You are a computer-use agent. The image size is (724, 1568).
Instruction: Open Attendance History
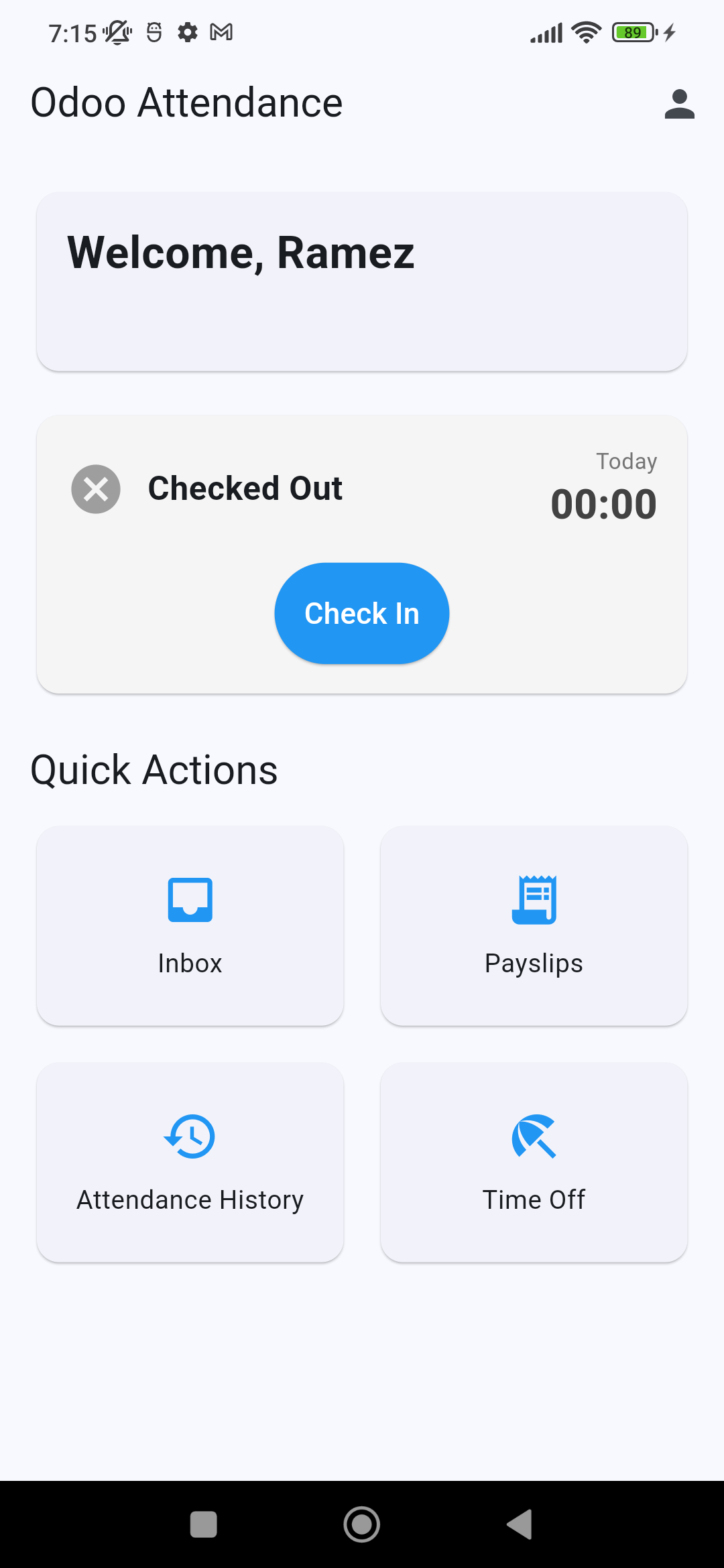pos(190,1162)
